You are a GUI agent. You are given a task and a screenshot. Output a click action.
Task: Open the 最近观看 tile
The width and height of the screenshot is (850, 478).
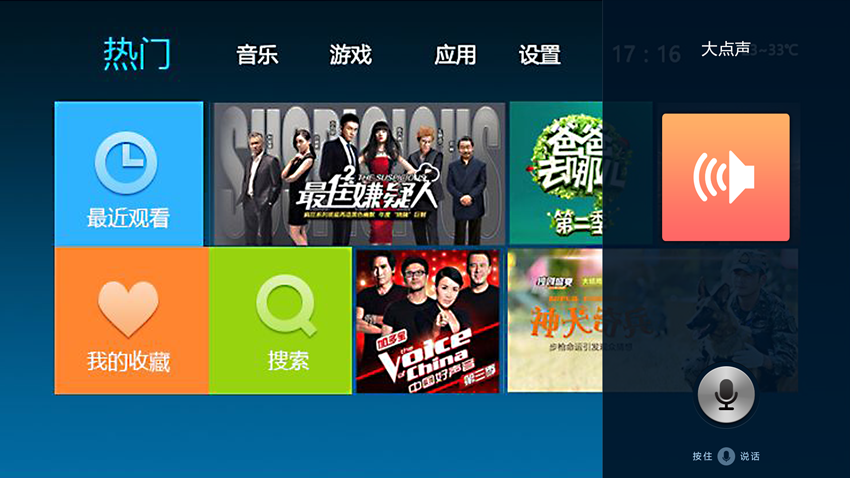point(128,174)
